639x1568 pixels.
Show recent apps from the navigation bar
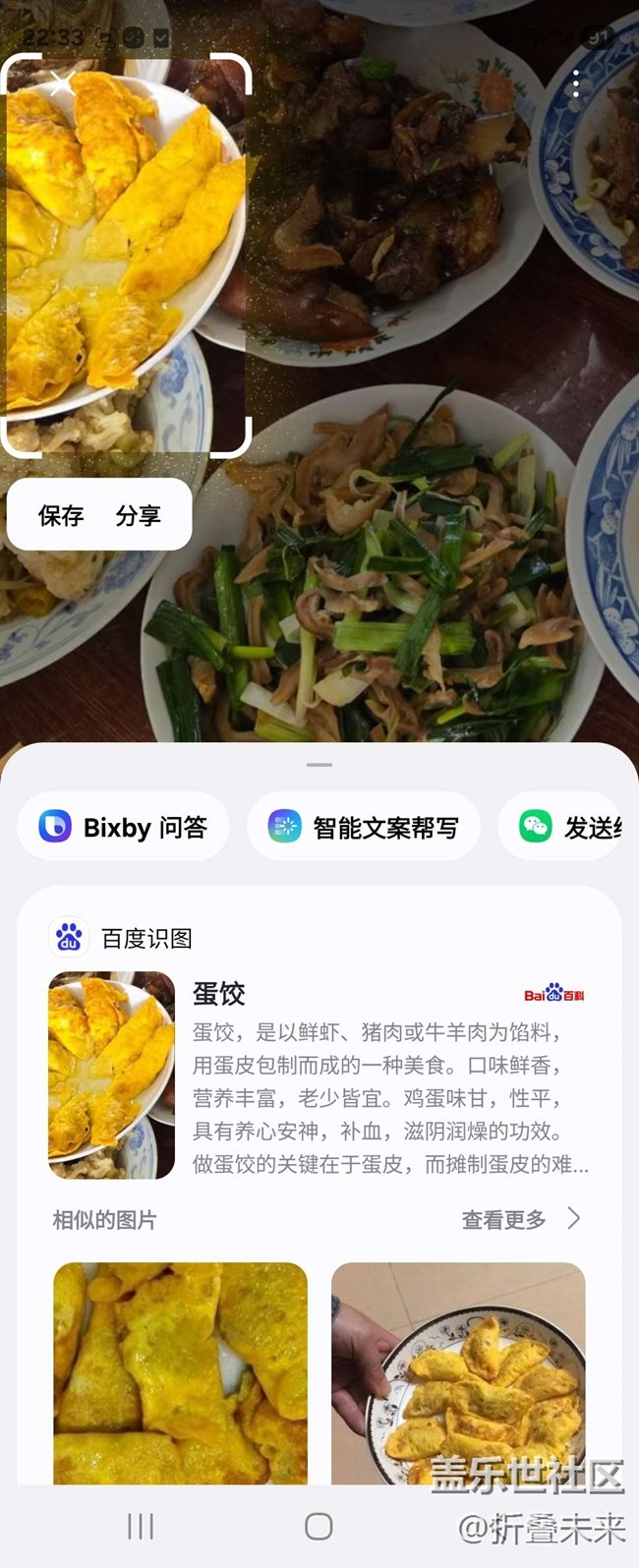141,1527
